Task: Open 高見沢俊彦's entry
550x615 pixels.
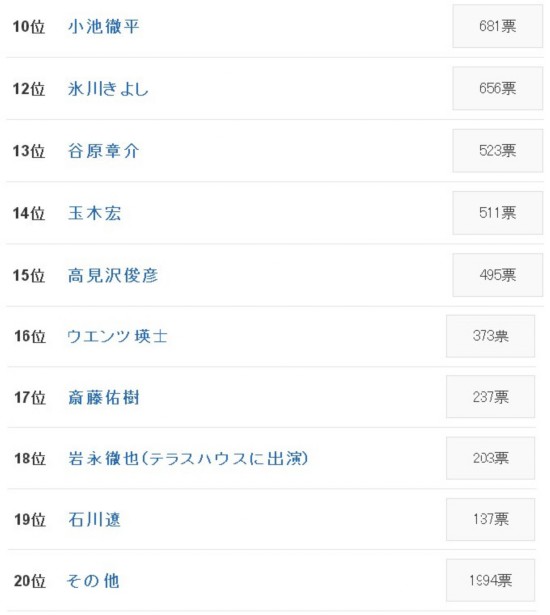Action: (x=113, y=275)
